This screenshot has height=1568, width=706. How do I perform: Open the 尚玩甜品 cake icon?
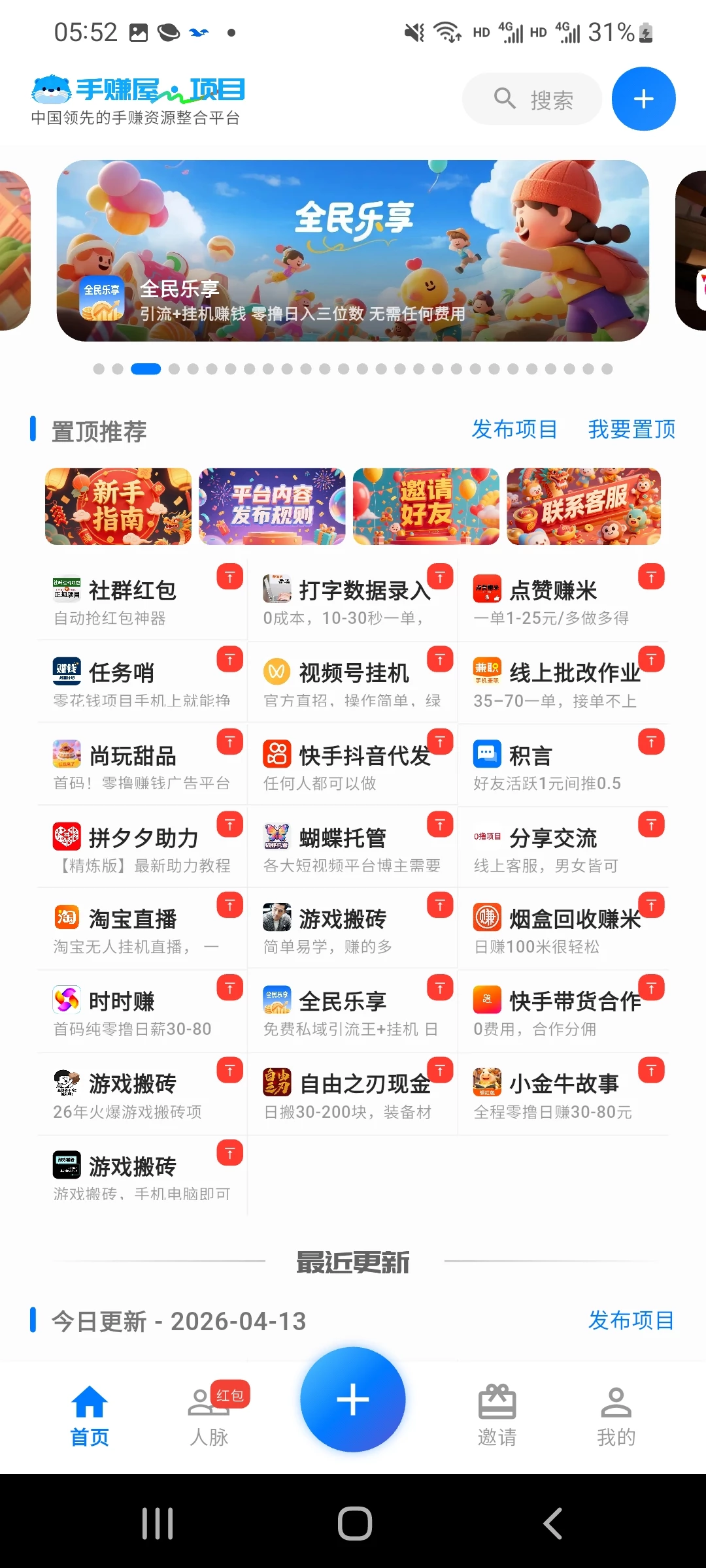coord(67,755)
